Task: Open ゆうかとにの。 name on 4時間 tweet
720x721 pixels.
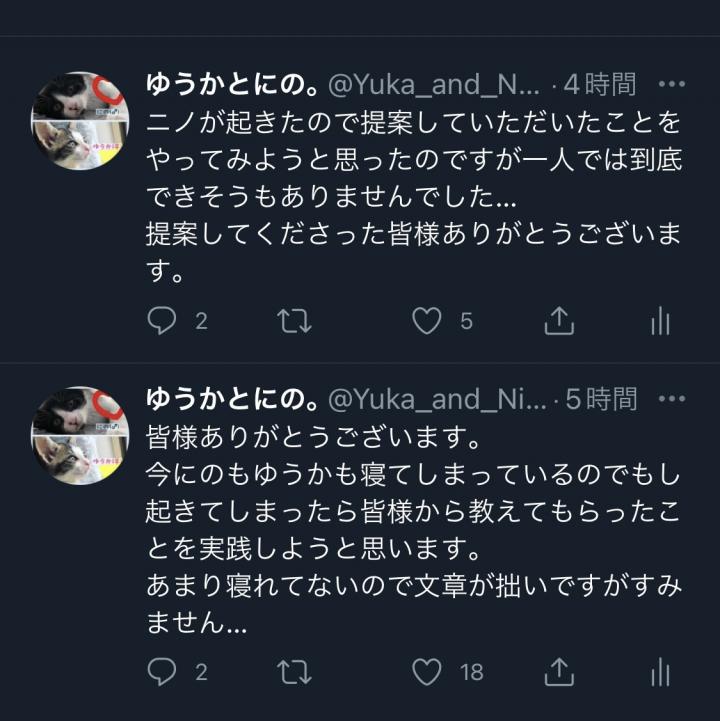Action: tap(232, 85)
